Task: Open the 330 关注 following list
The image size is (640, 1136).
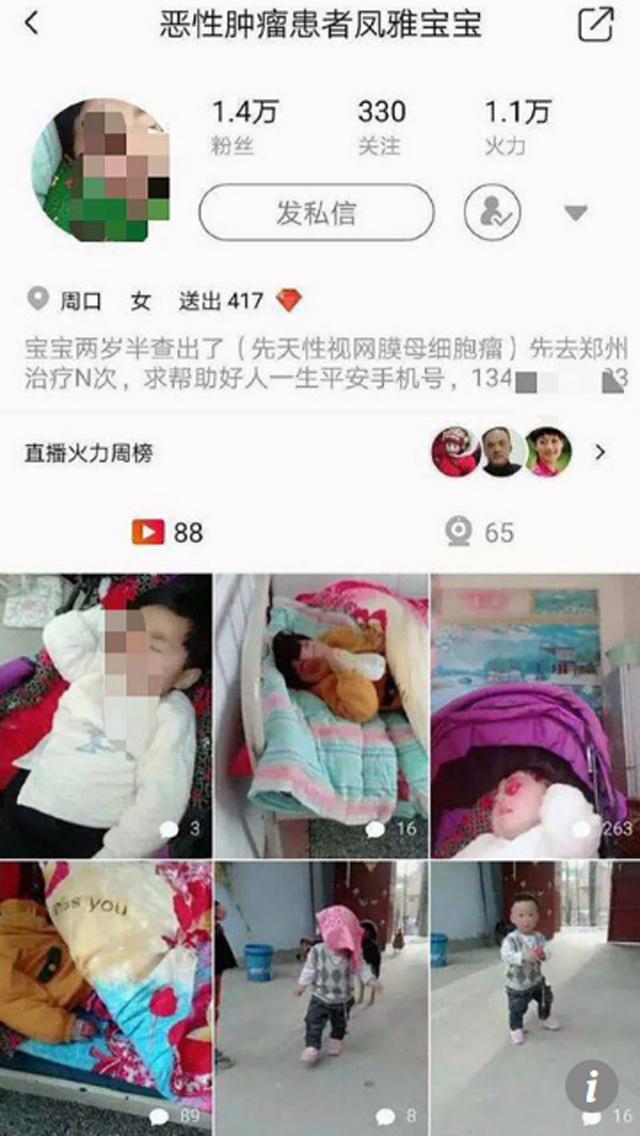Action: [x=381, y=125]
